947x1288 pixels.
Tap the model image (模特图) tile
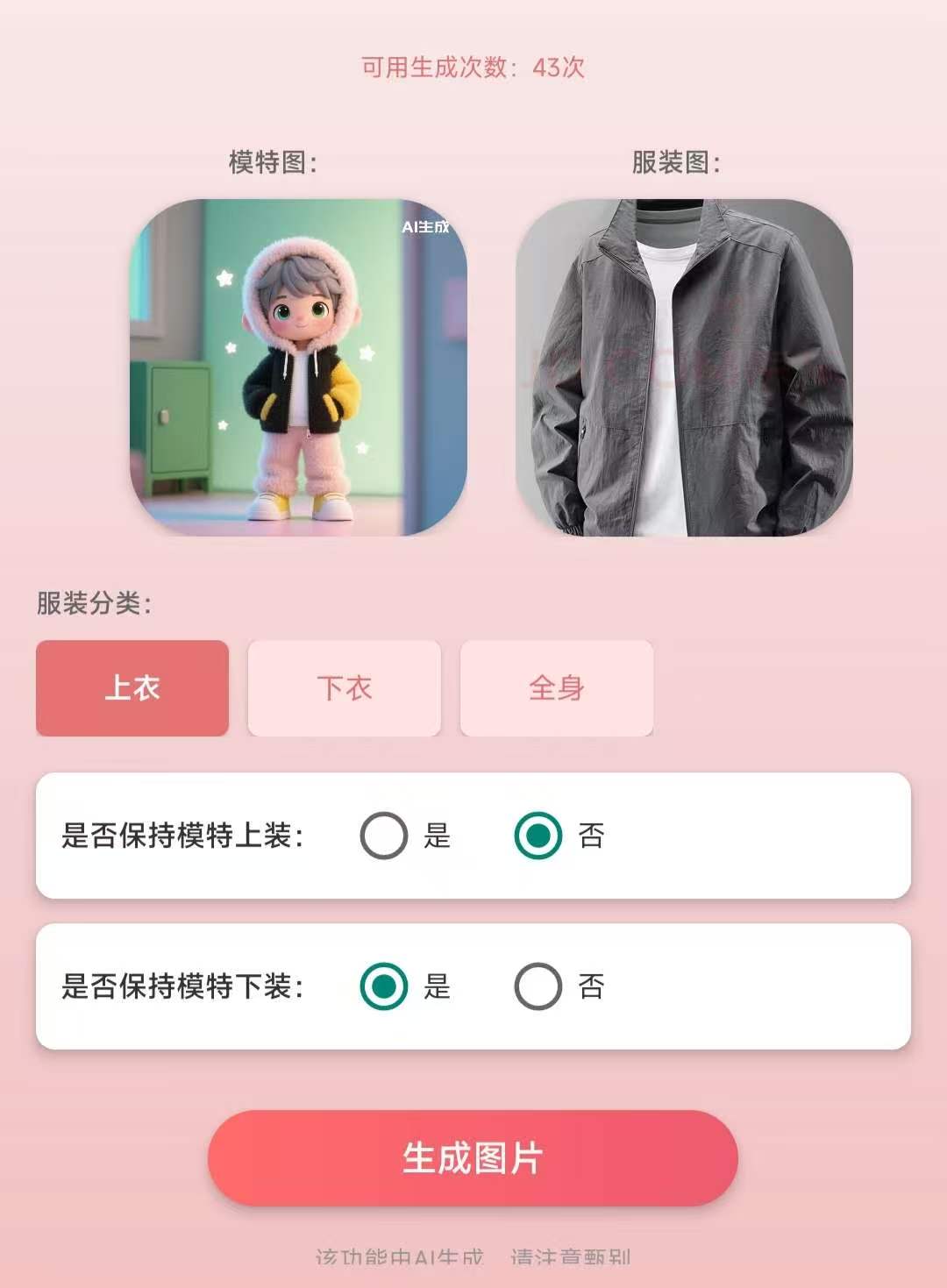coord(298,367)
